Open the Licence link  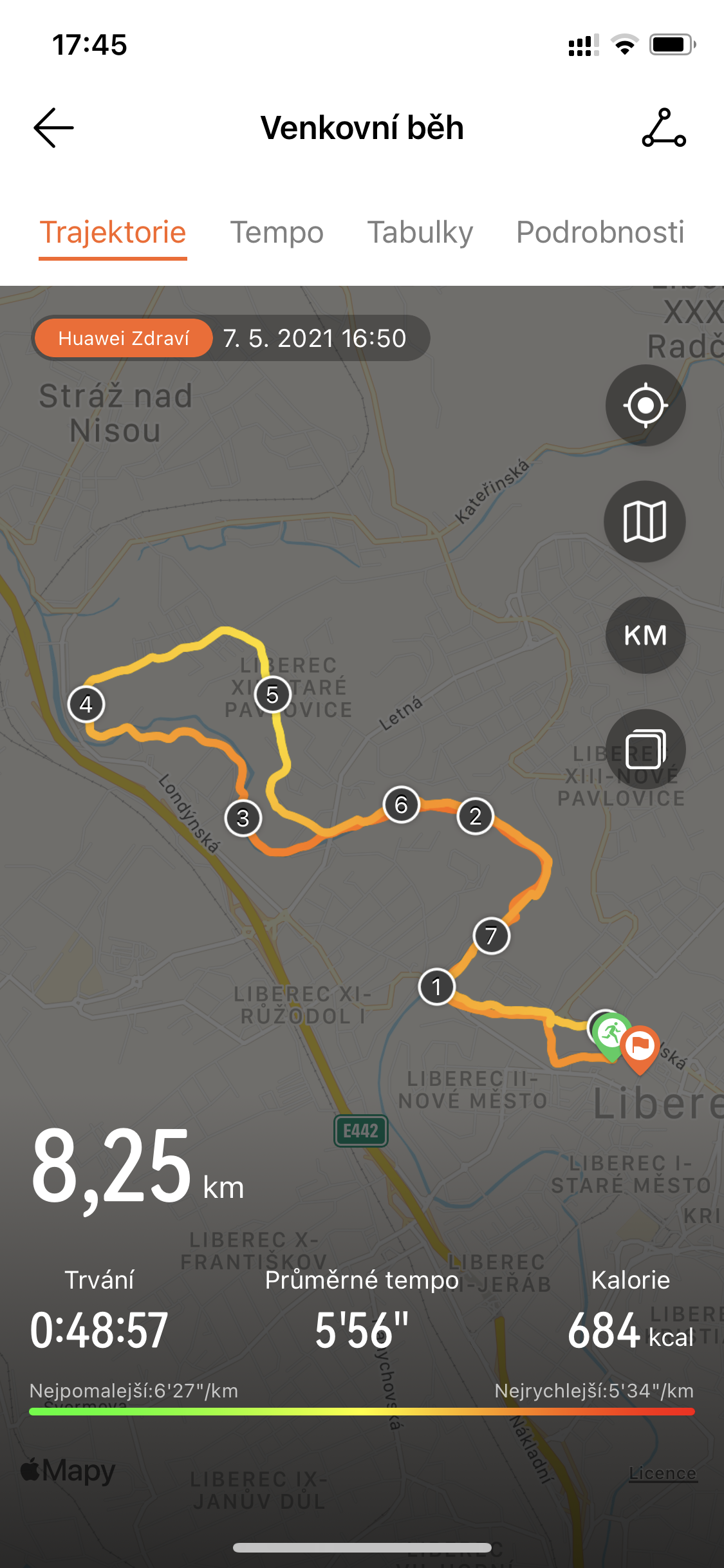[x=663, y=1473]
